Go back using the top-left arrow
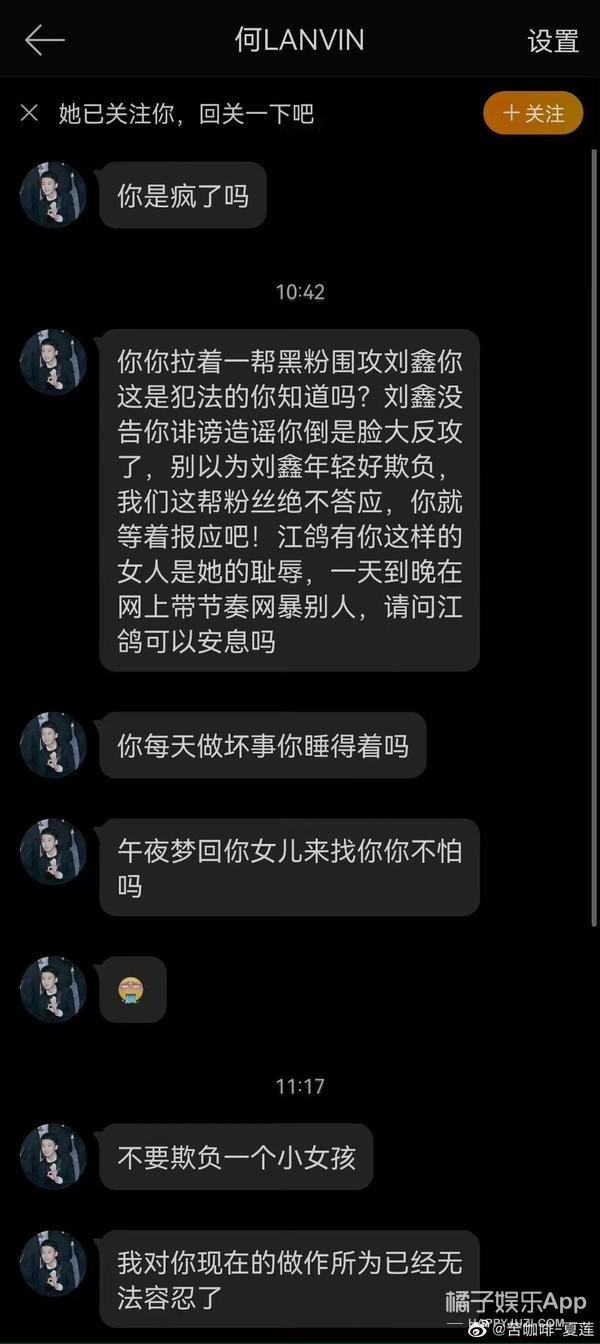The height and width of the screenshot is (1344, 600). coord(45,40)
